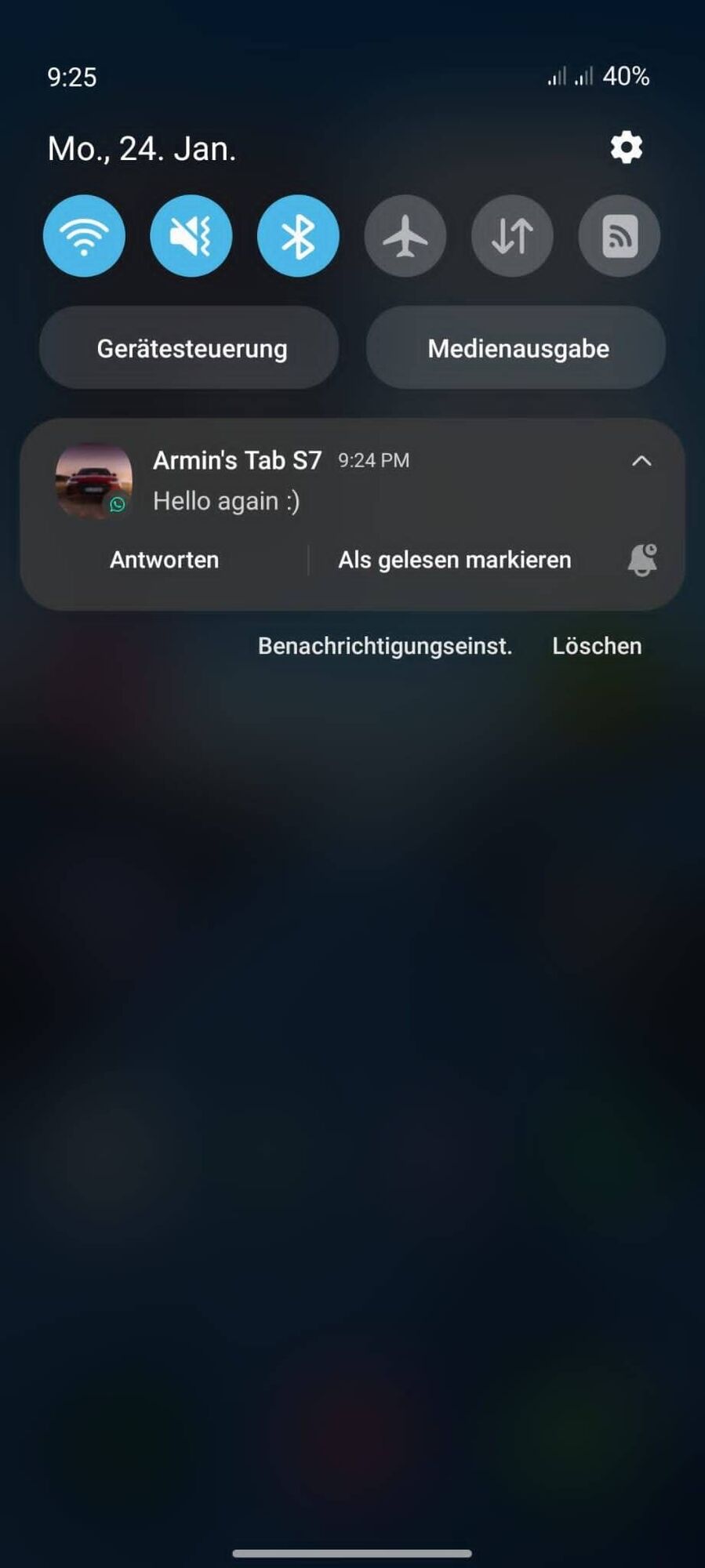Image resolution: width=705 pixels, height=1568 pixels.
Task: Toggle the mobile hotspot tile
Action: 619,236
